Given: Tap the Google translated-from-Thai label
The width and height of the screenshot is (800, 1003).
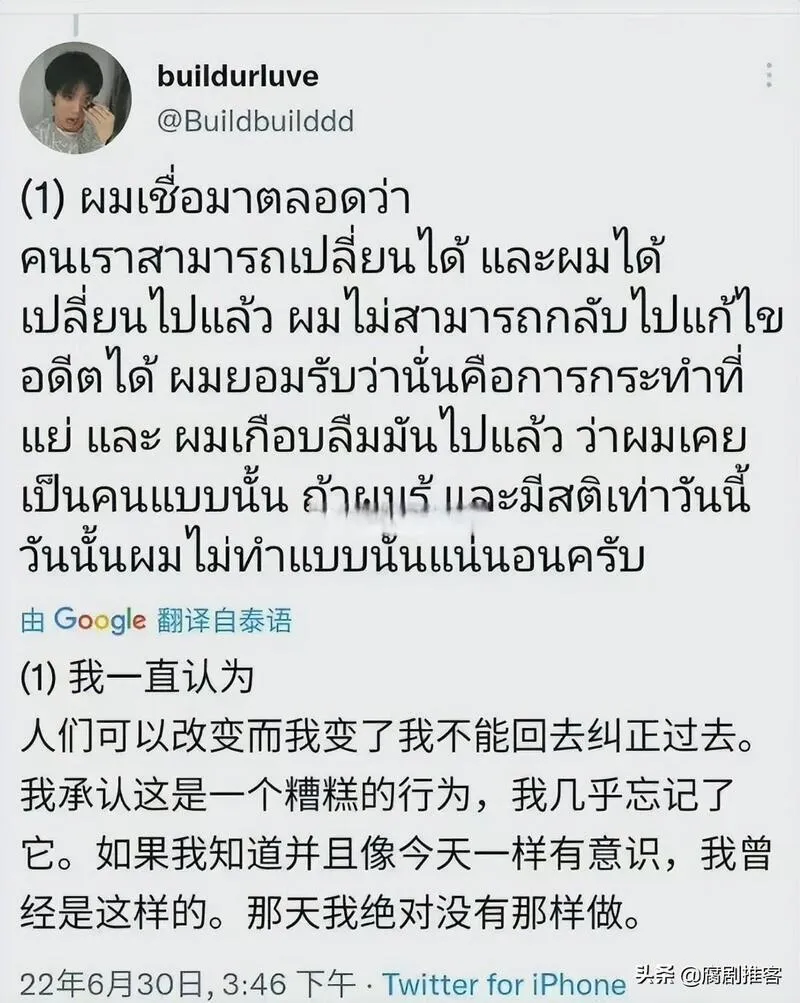Looking at the screenshot, I should tap(157, 620).
